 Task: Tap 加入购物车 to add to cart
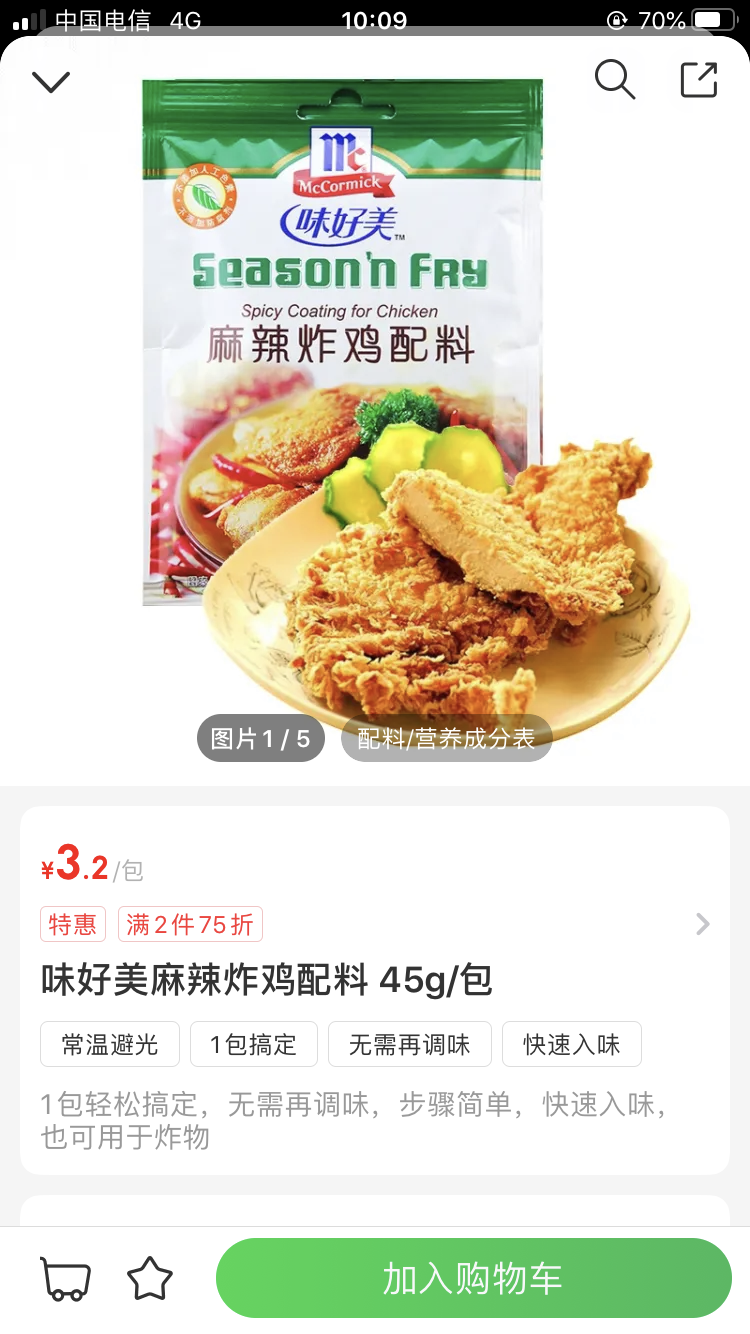pos(473,1278)
